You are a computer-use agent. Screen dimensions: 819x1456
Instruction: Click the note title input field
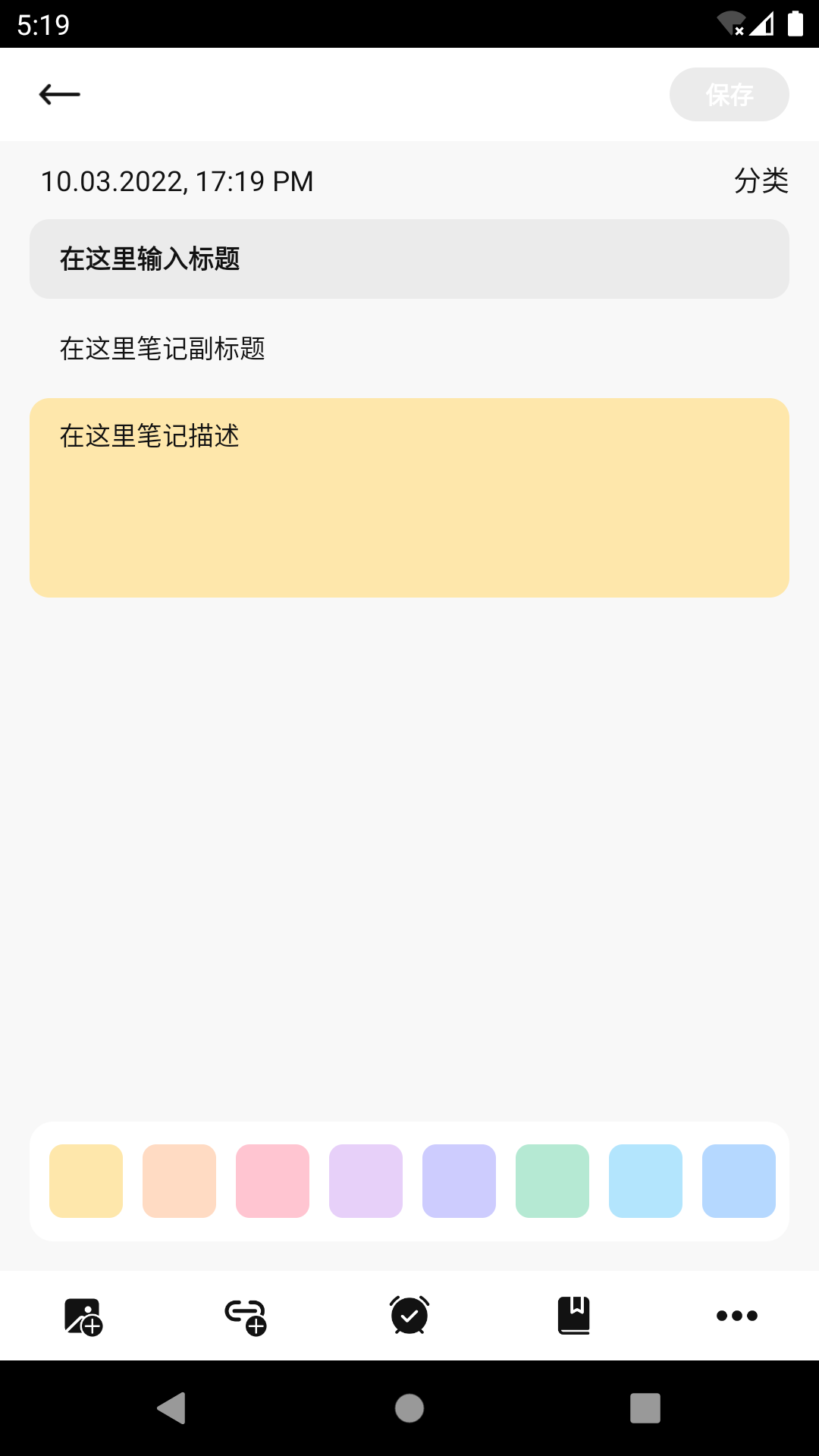click(x=409, y=259)
